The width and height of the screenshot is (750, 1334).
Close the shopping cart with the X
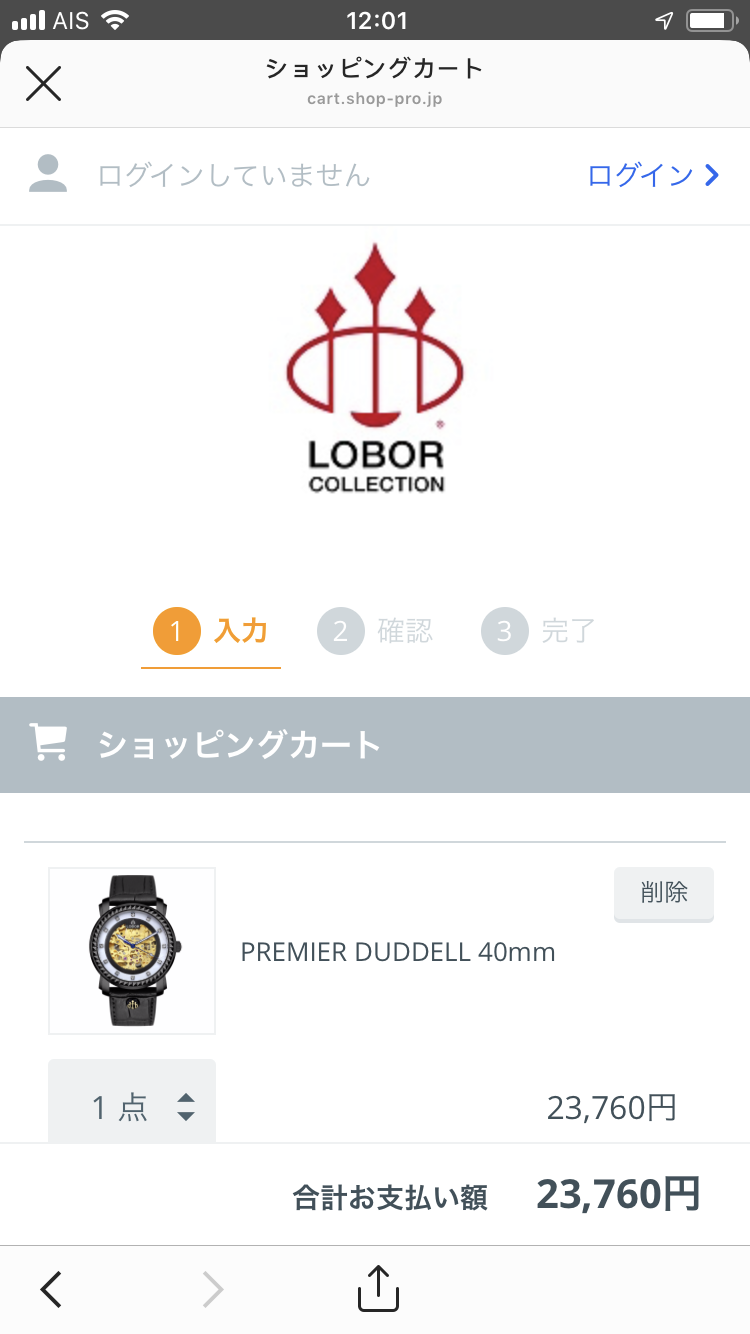tap(43, 84)
